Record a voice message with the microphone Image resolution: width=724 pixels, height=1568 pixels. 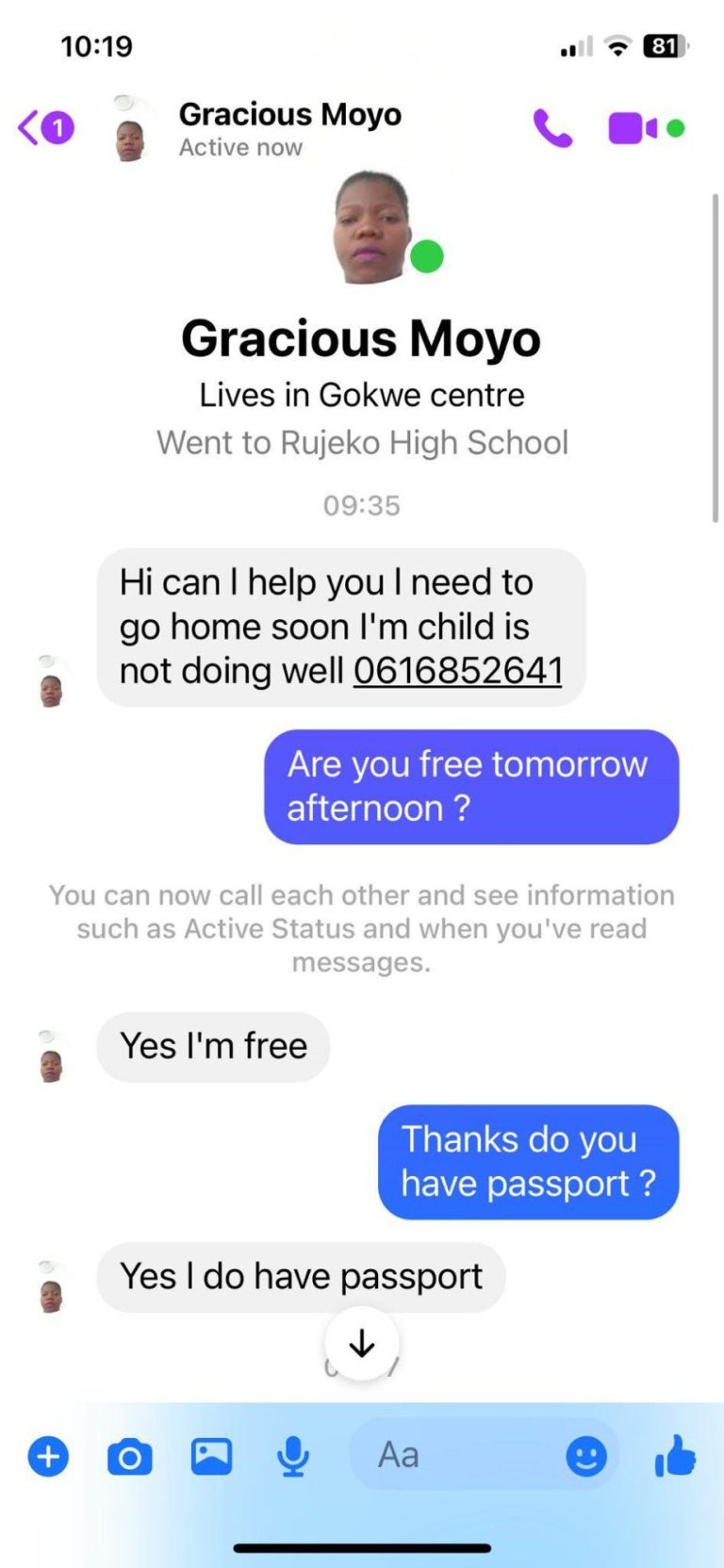pos(293,1457)
